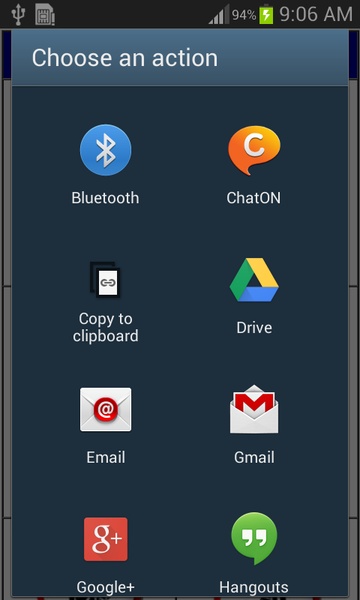This screenshot has height=600, width=360.
Task: Save to Drive
Action: point(254,297)
